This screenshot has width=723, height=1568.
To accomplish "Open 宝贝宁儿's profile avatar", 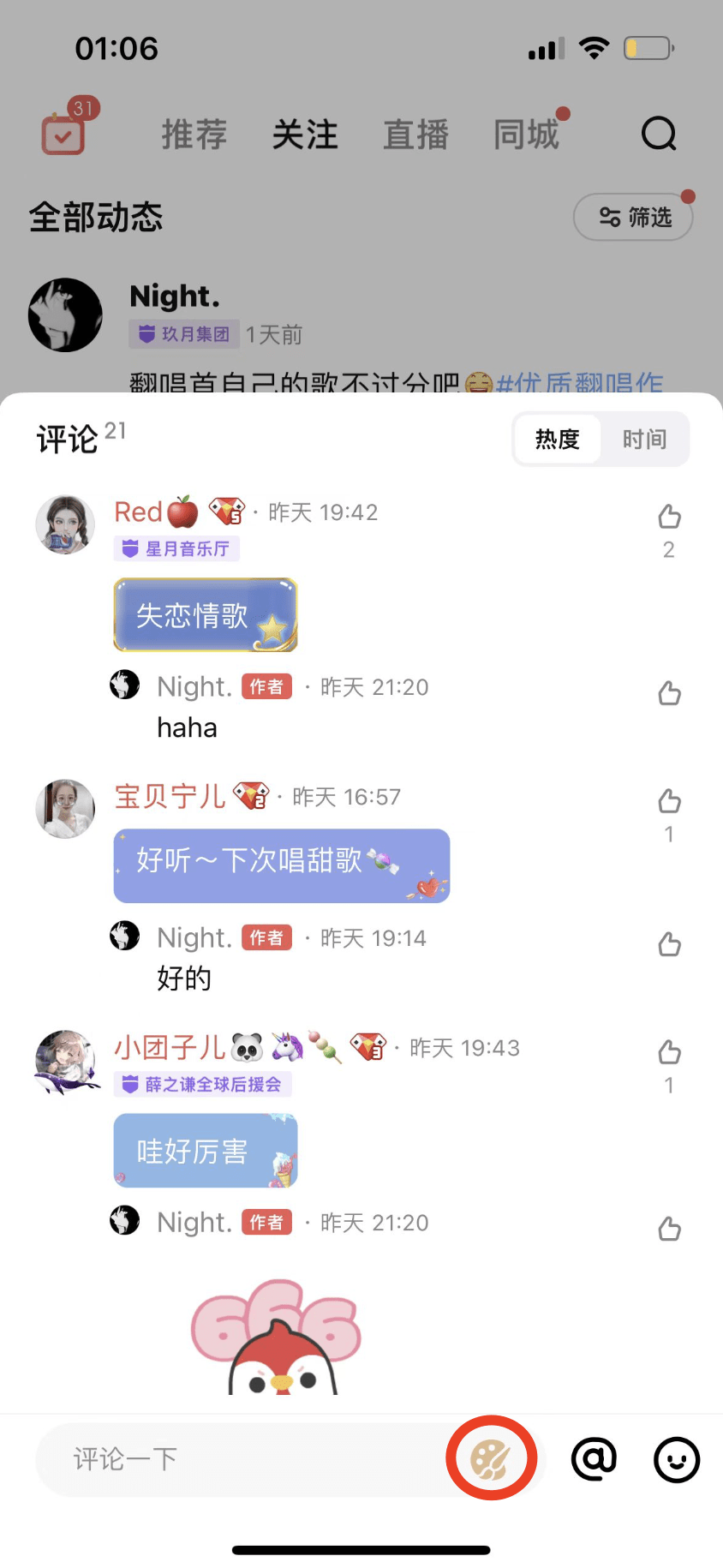I will click(x=65, y=809).
